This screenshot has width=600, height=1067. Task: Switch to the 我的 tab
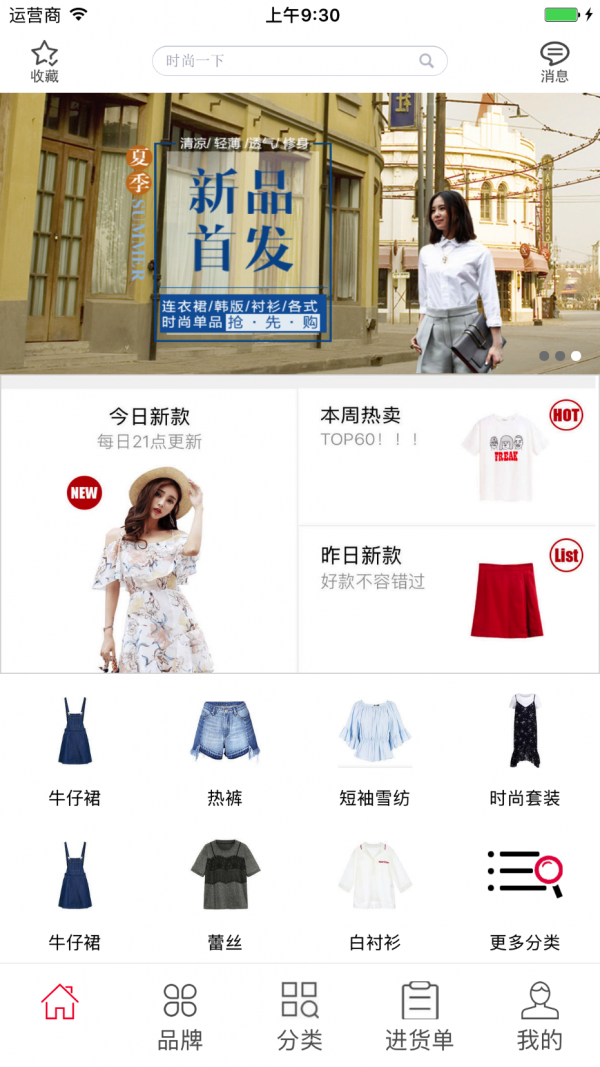pos(540,1015)
